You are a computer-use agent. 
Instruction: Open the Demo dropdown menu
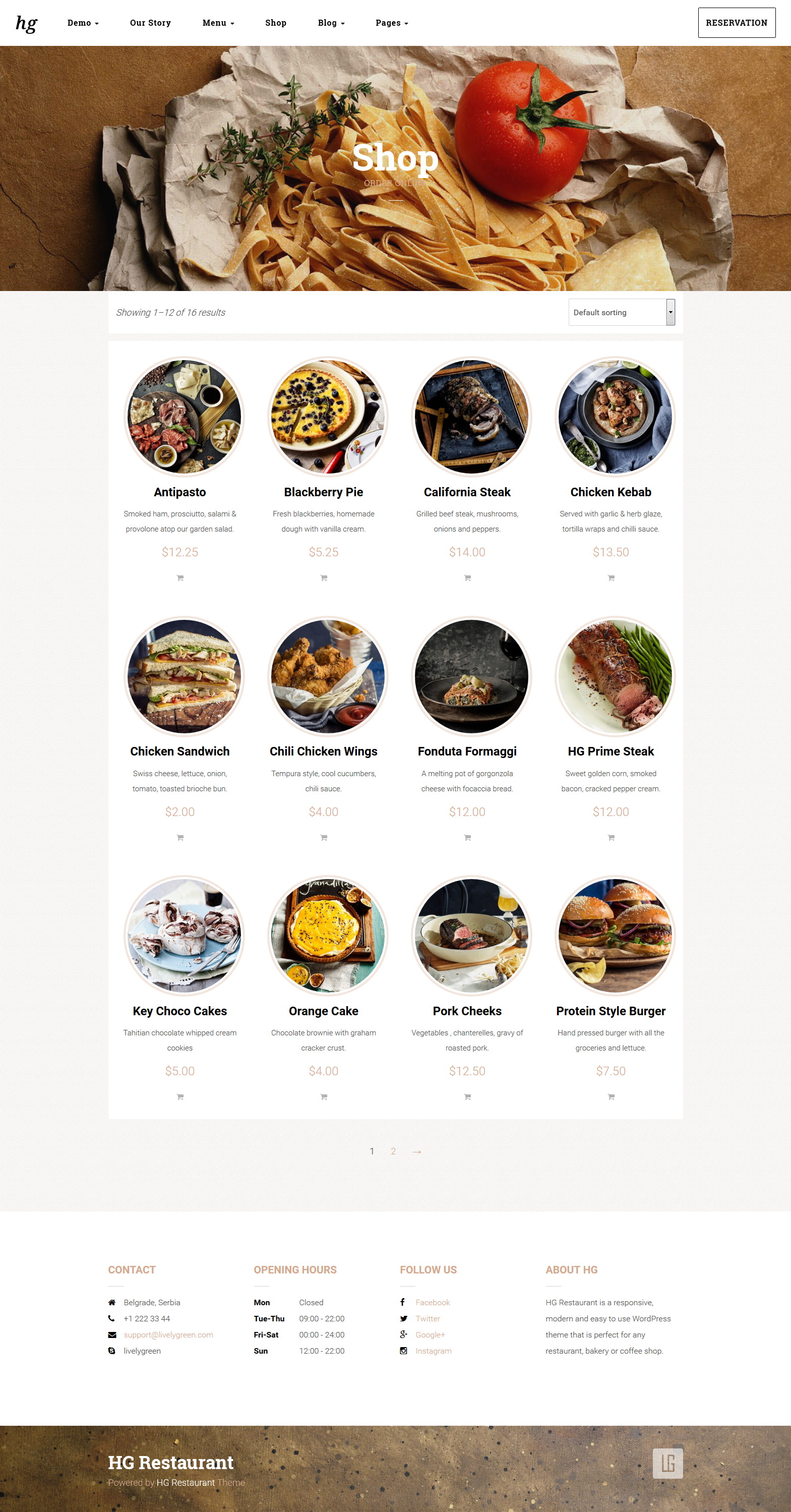83,23
